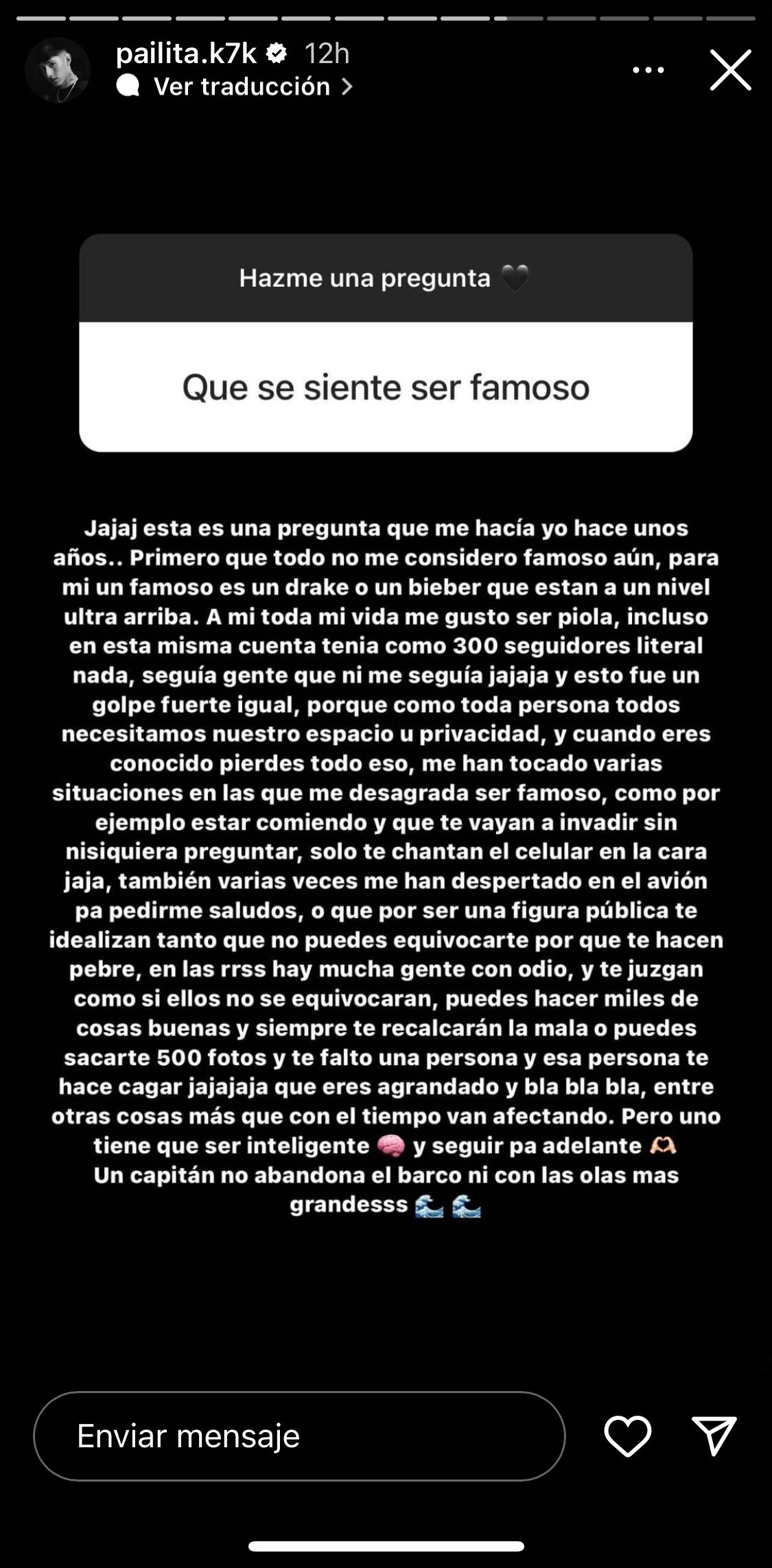Open pailita.k7k's profile picture
The height and width of the screenshot is (1568, 772).
(58, 69)
